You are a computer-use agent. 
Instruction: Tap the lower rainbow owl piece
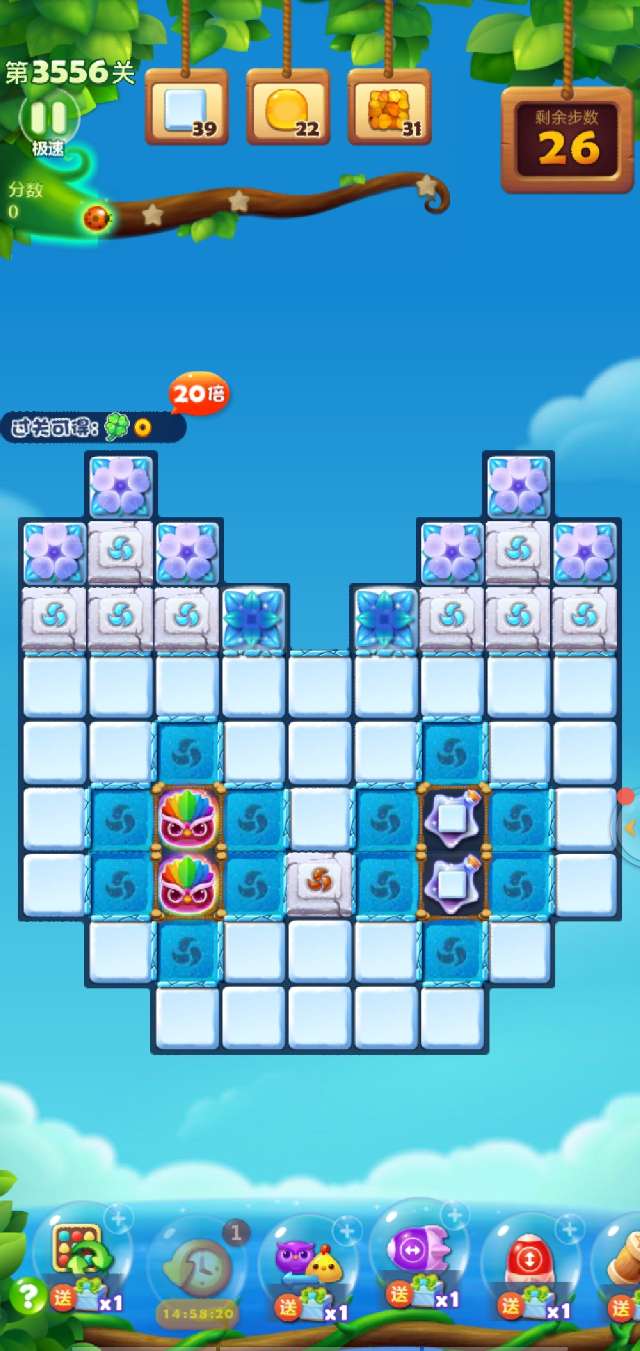pyautogui.click(x=186, y=885)
